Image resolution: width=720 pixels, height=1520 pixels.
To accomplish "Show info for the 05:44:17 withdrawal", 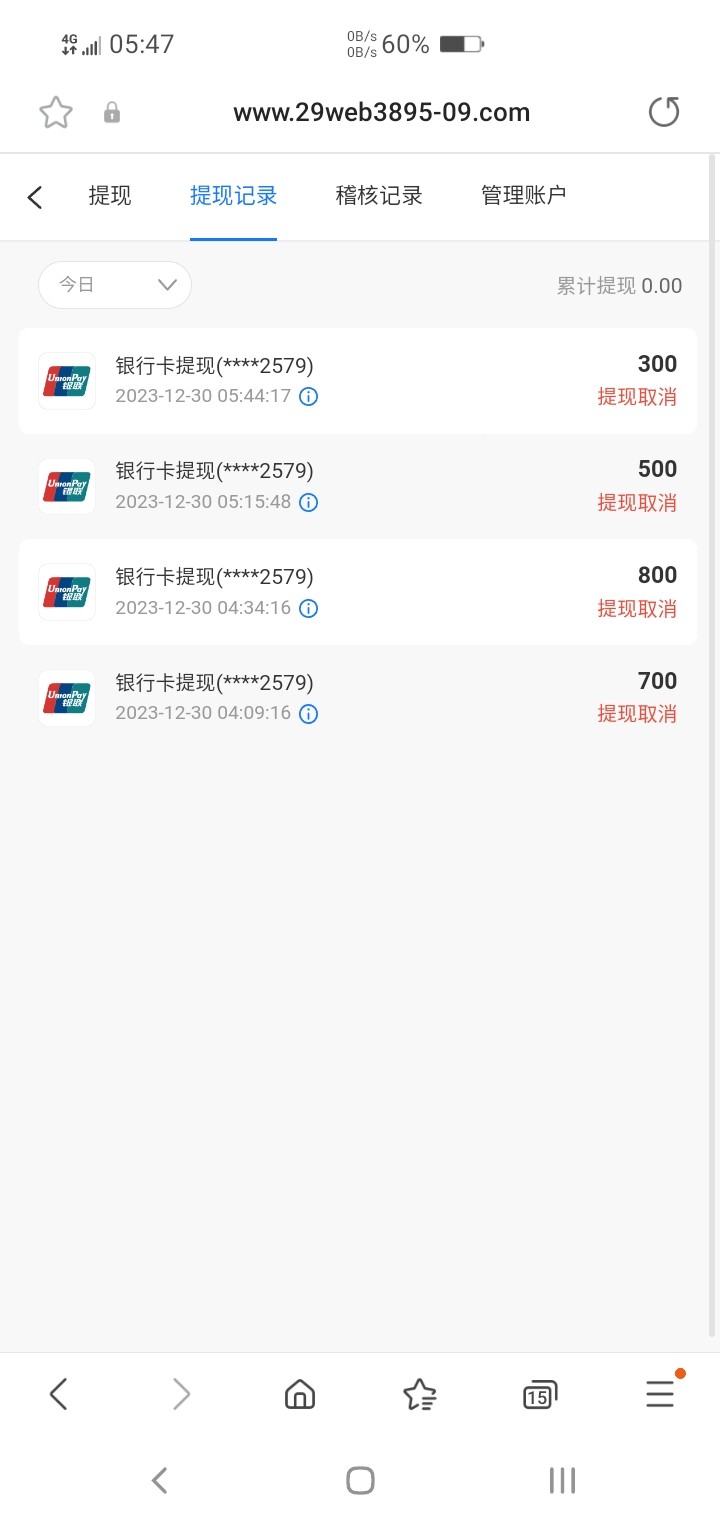I will 309,397.
